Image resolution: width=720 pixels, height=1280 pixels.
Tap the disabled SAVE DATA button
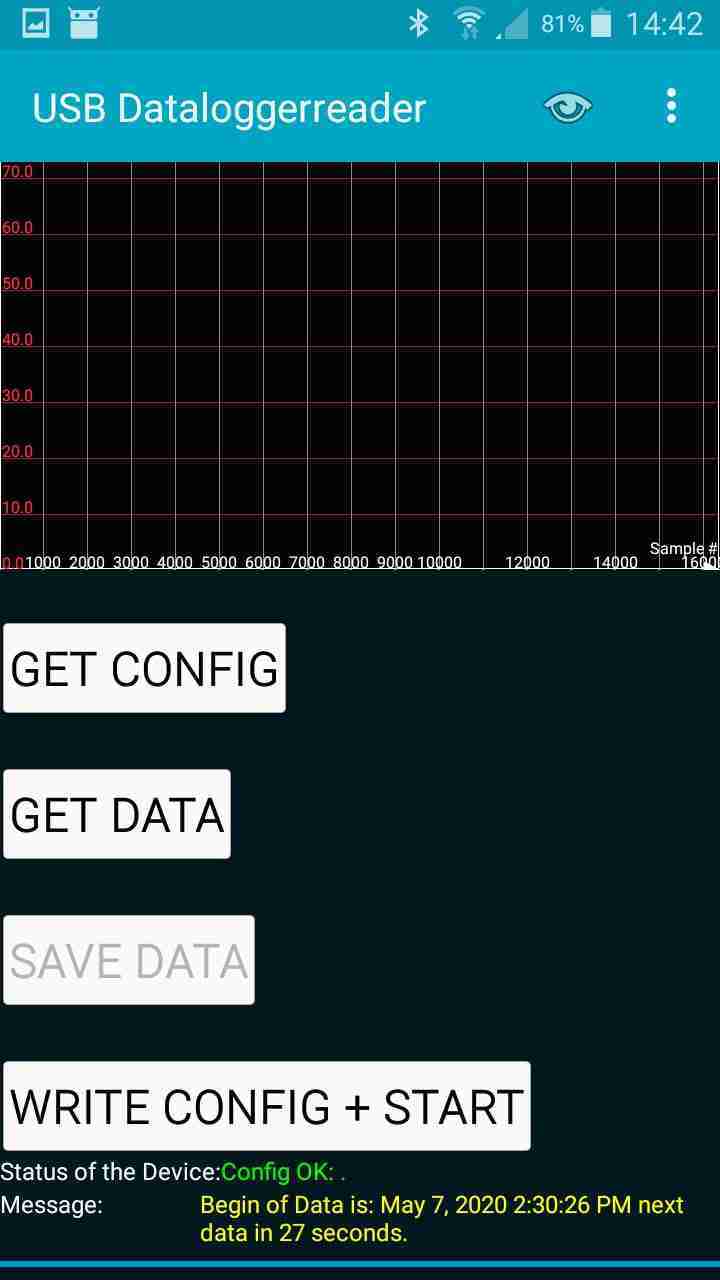[x=128, y=959]
